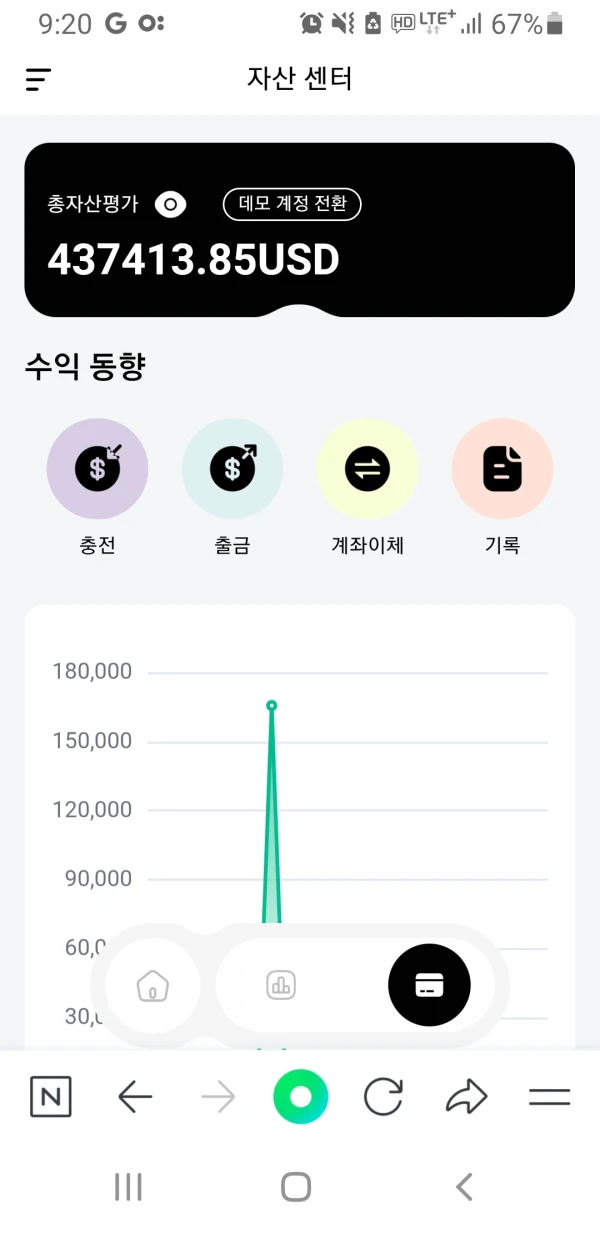View 기록 transaction records
The width and height of the screenshot is (600, 1233).
(502, 469)
